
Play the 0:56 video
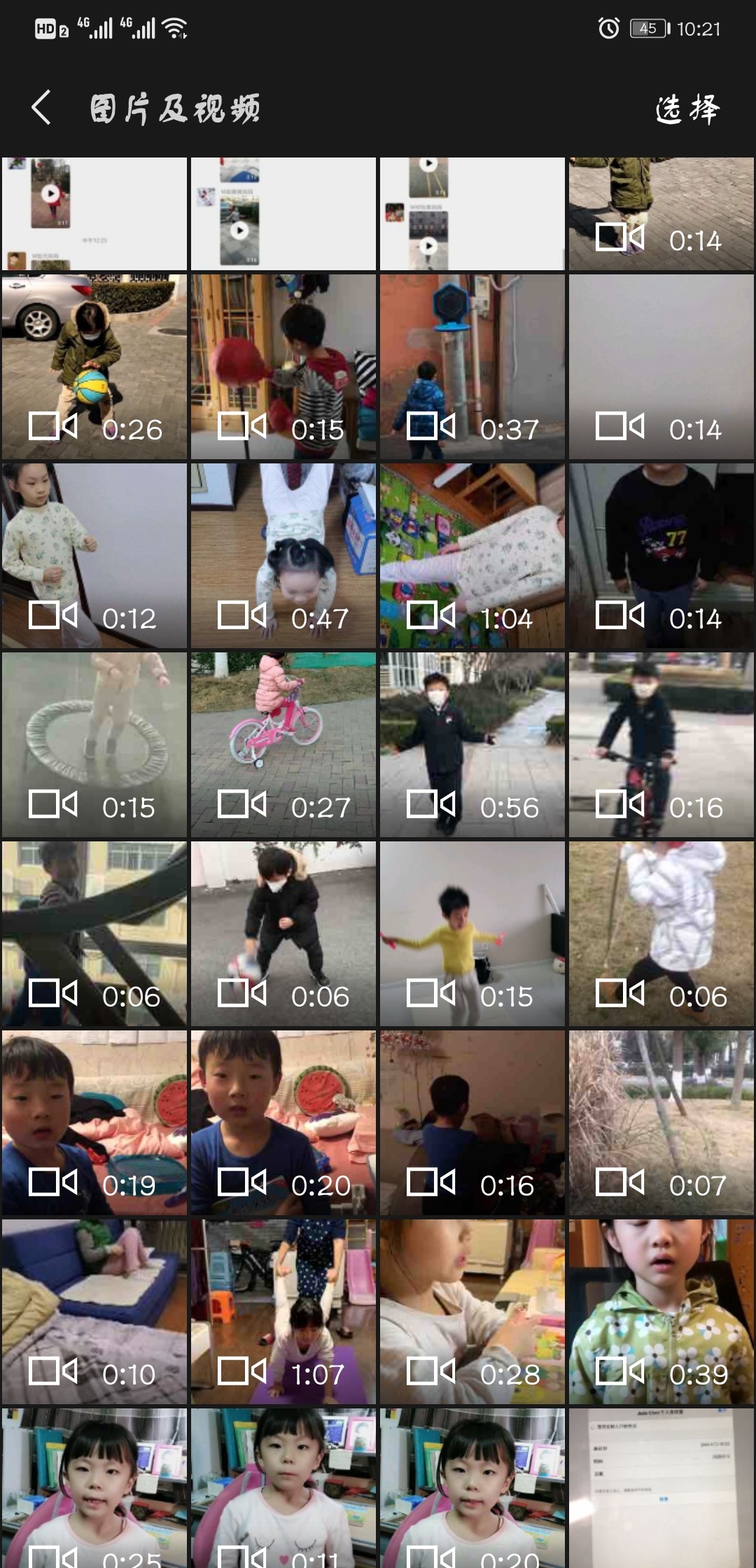(x=472, y=745)
